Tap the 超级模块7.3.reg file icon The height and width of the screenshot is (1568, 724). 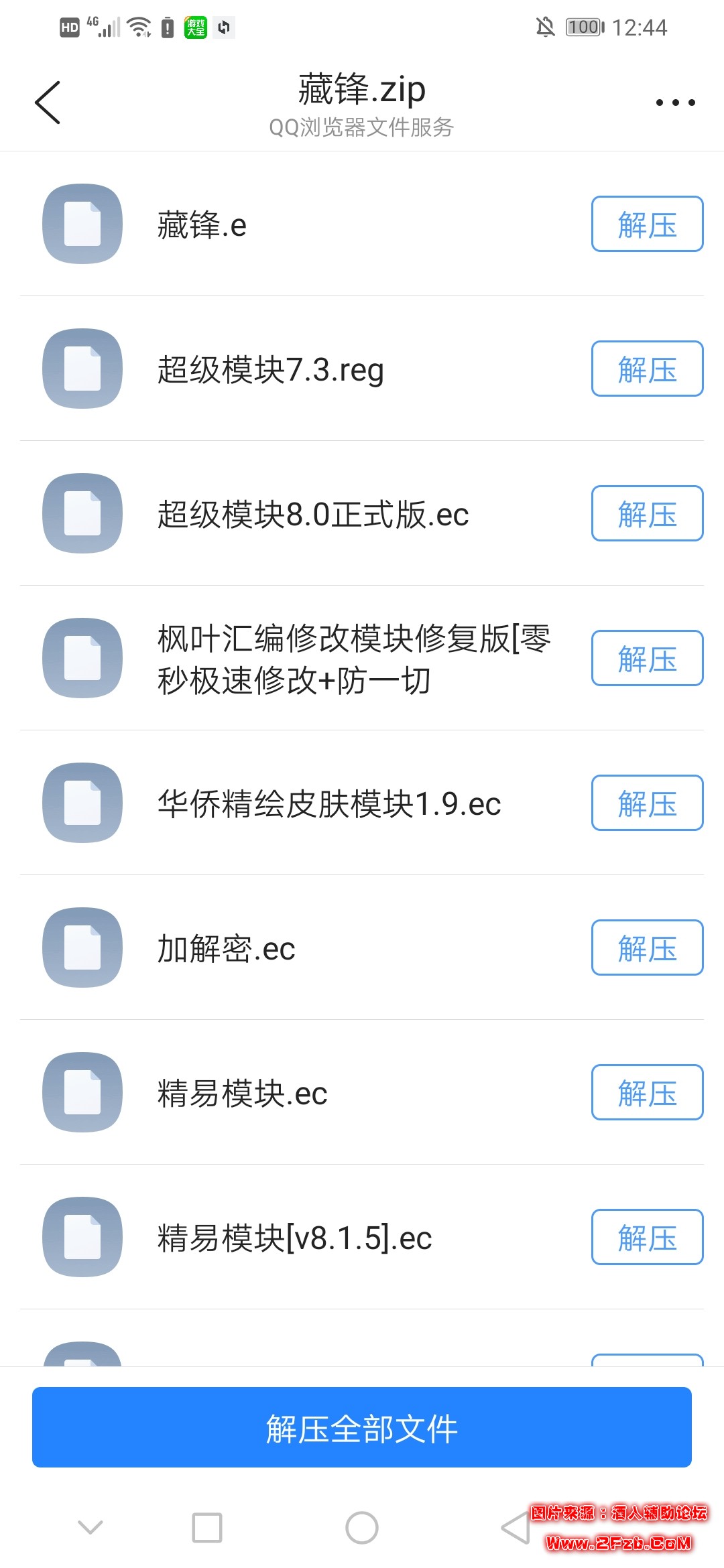[82, 369]
